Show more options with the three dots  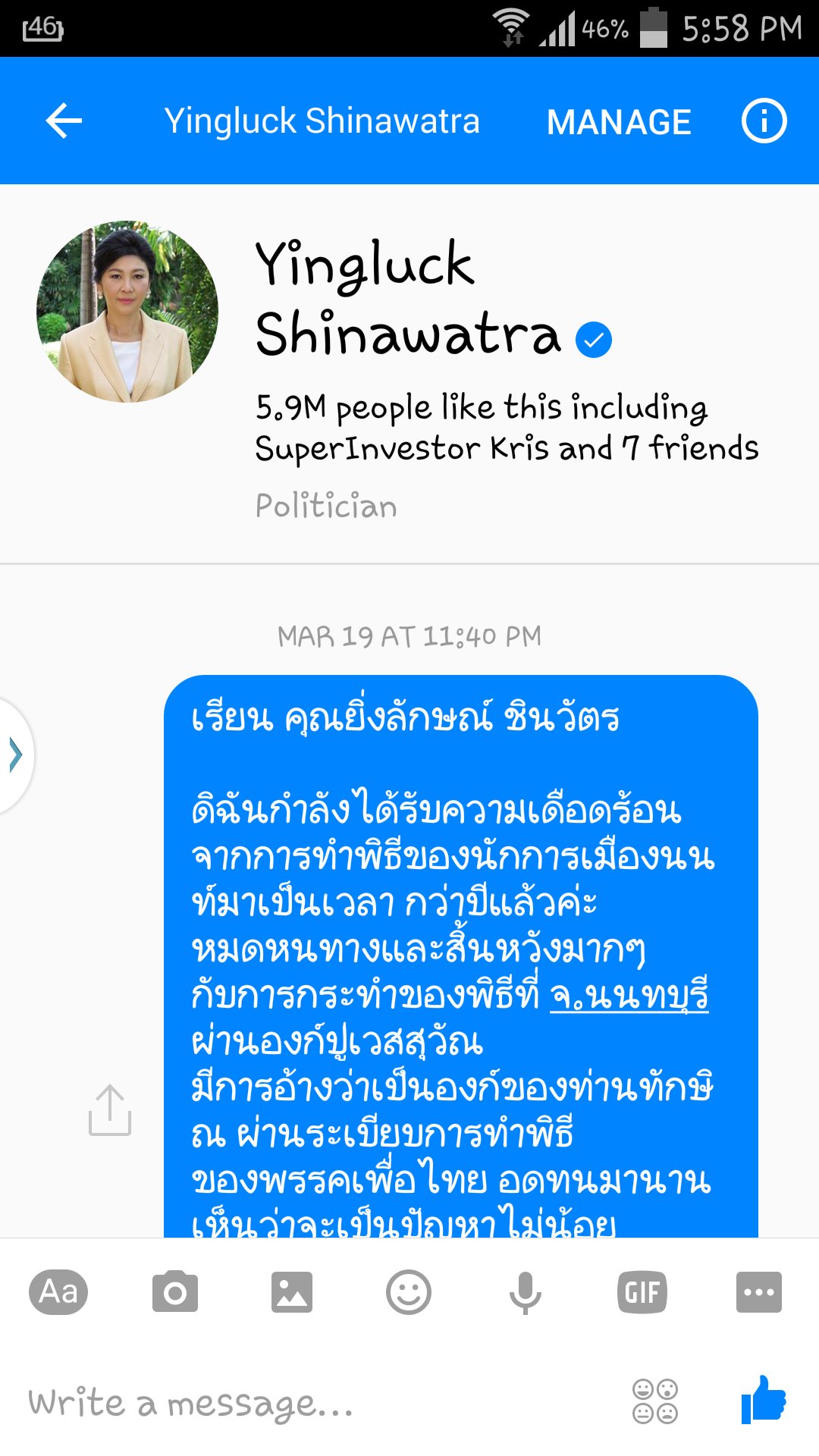pyautogui.click(x=758, y=1291)
